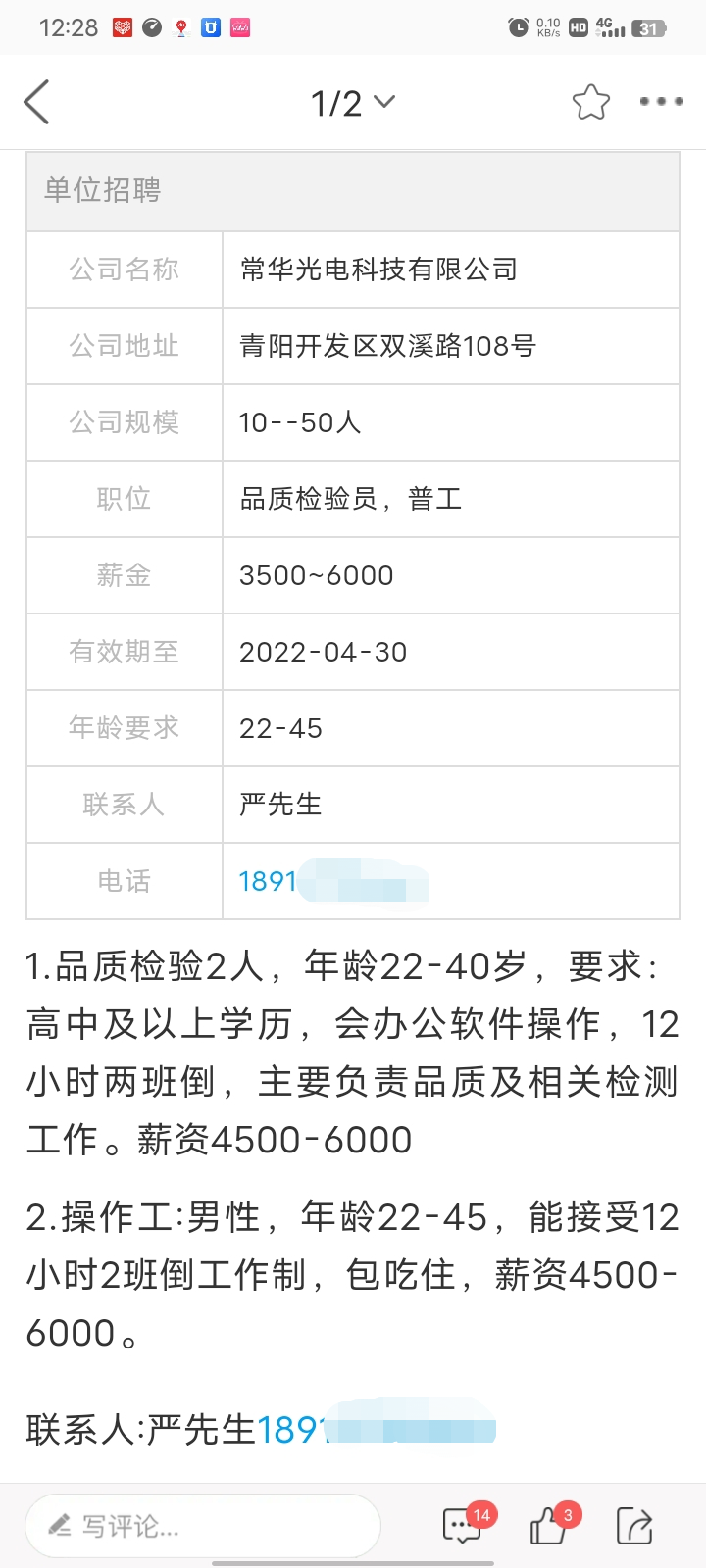
Task: Favorite this post with the star icon
Action: point(590,102)
